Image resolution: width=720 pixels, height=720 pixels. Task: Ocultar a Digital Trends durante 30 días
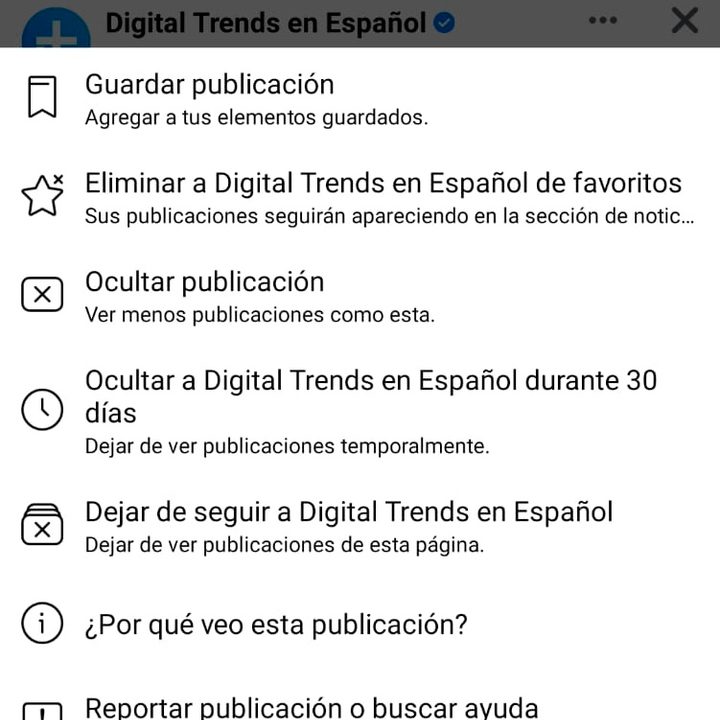[370, 411]
